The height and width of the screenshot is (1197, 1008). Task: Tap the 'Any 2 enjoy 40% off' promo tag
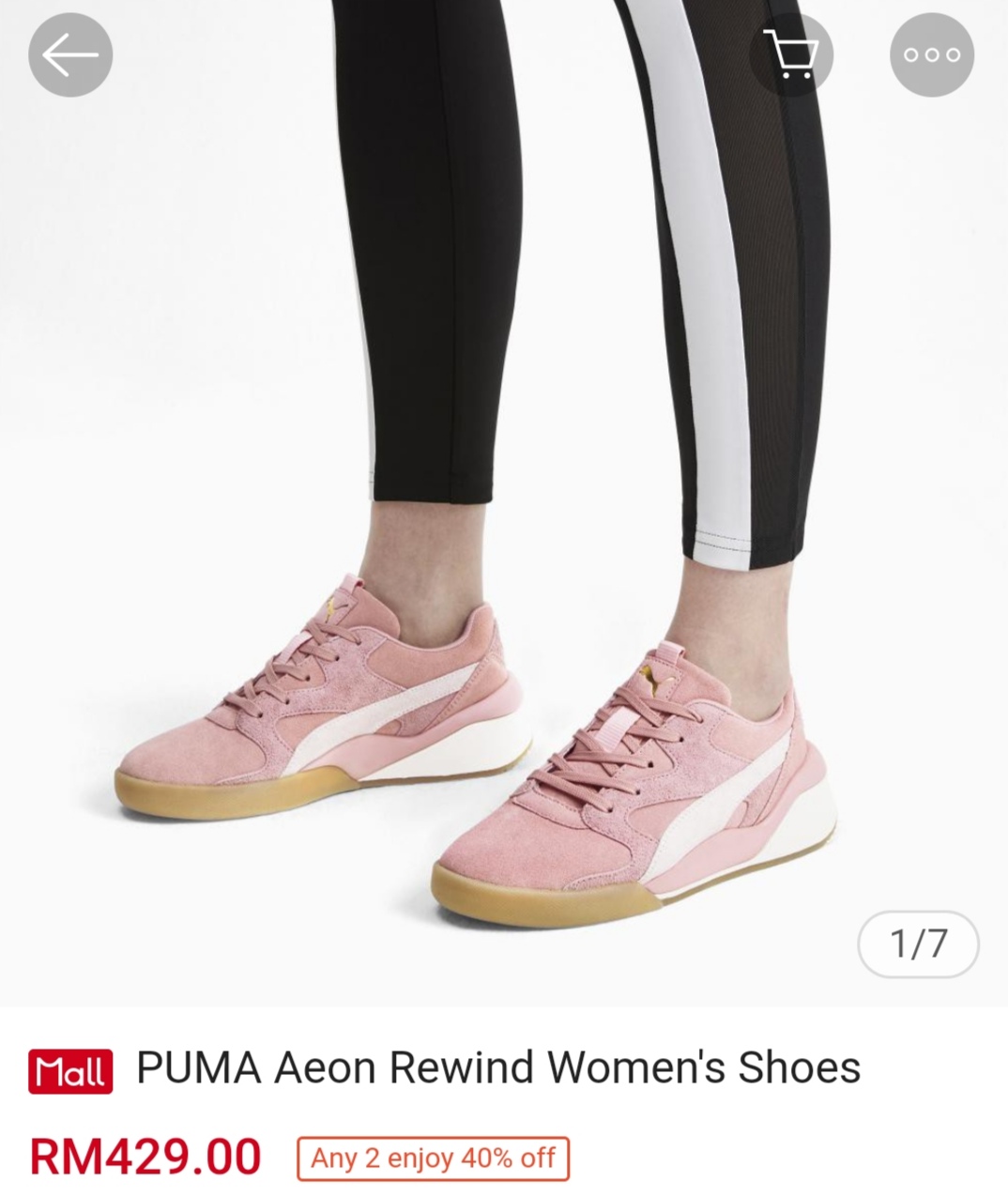[433, 1158]
